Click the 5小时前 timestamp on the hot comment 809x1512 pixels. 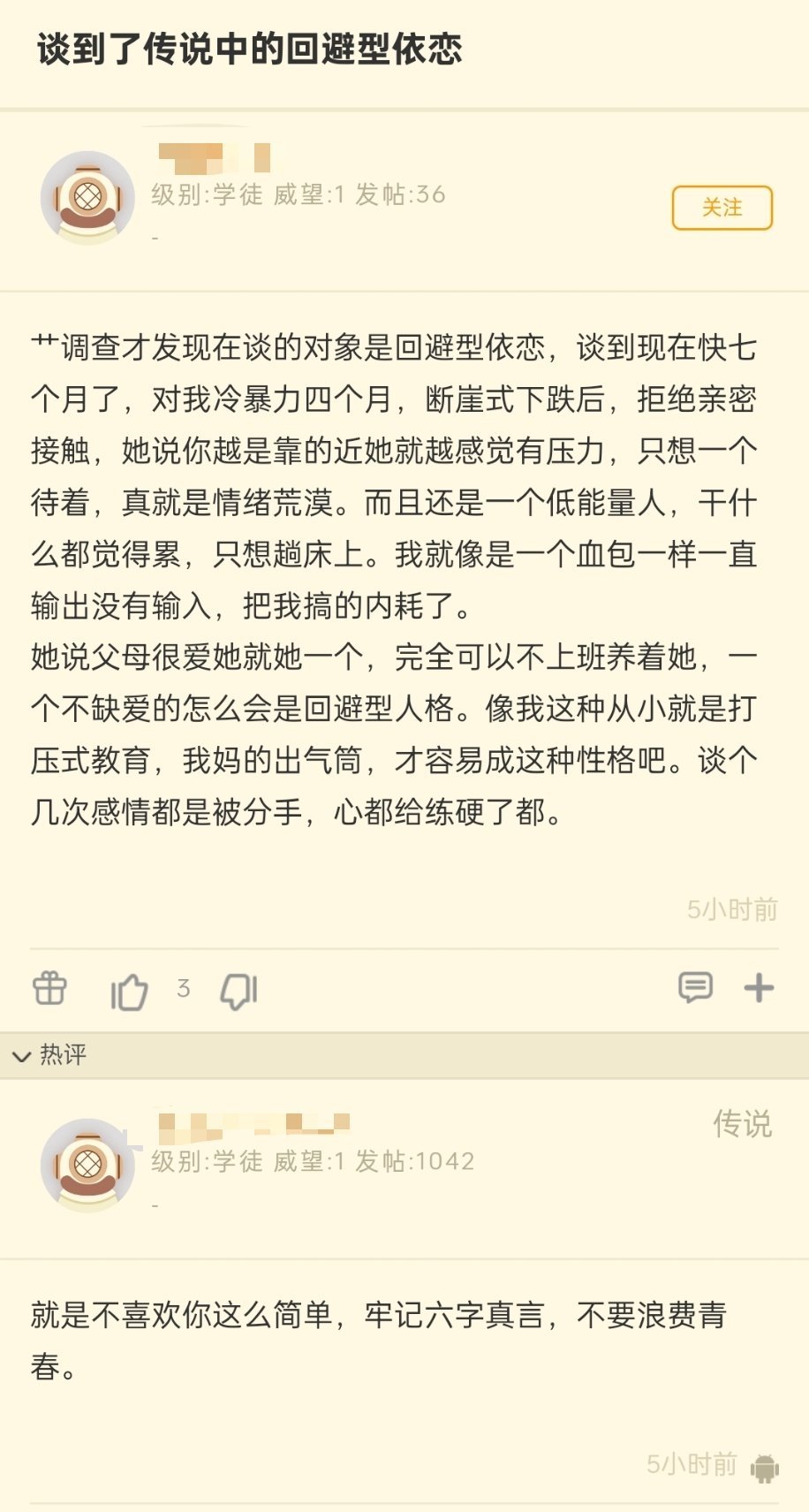[x=692, y=1464]
